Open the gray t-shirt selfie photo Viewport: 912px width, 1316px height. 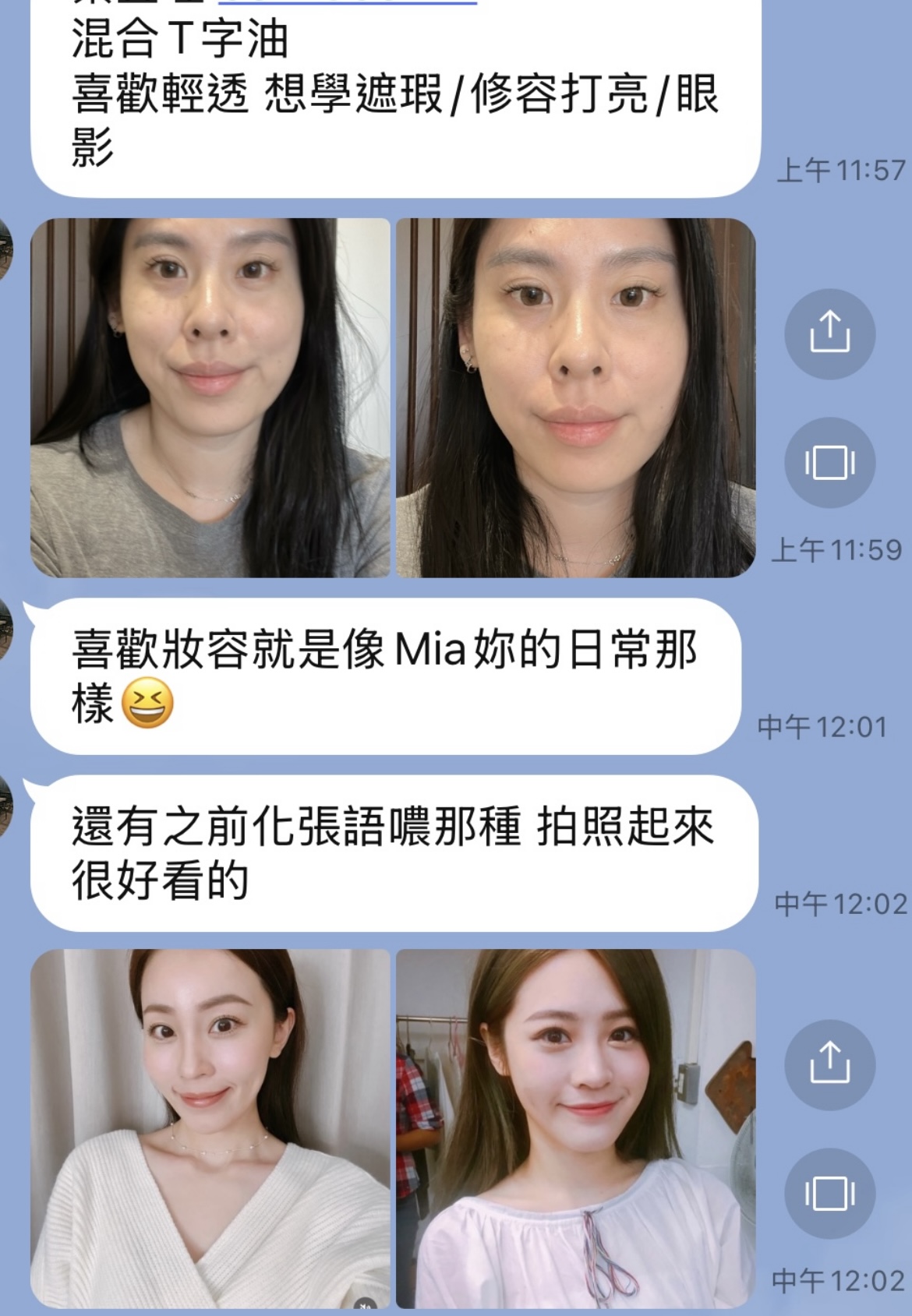tap(210, 398)
